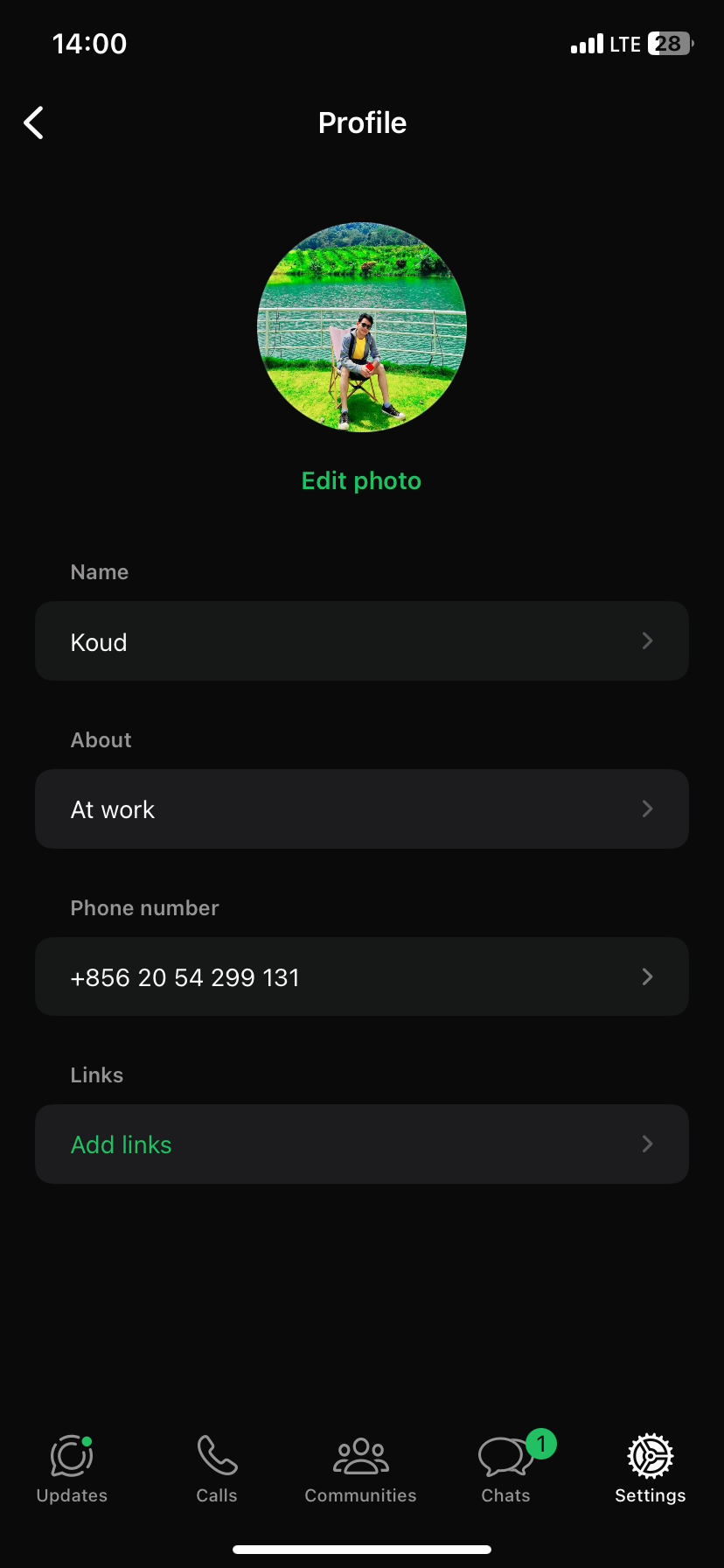Open the Name row showing Koud
The width and height of the screenshot is (724, 1568).
362,641
